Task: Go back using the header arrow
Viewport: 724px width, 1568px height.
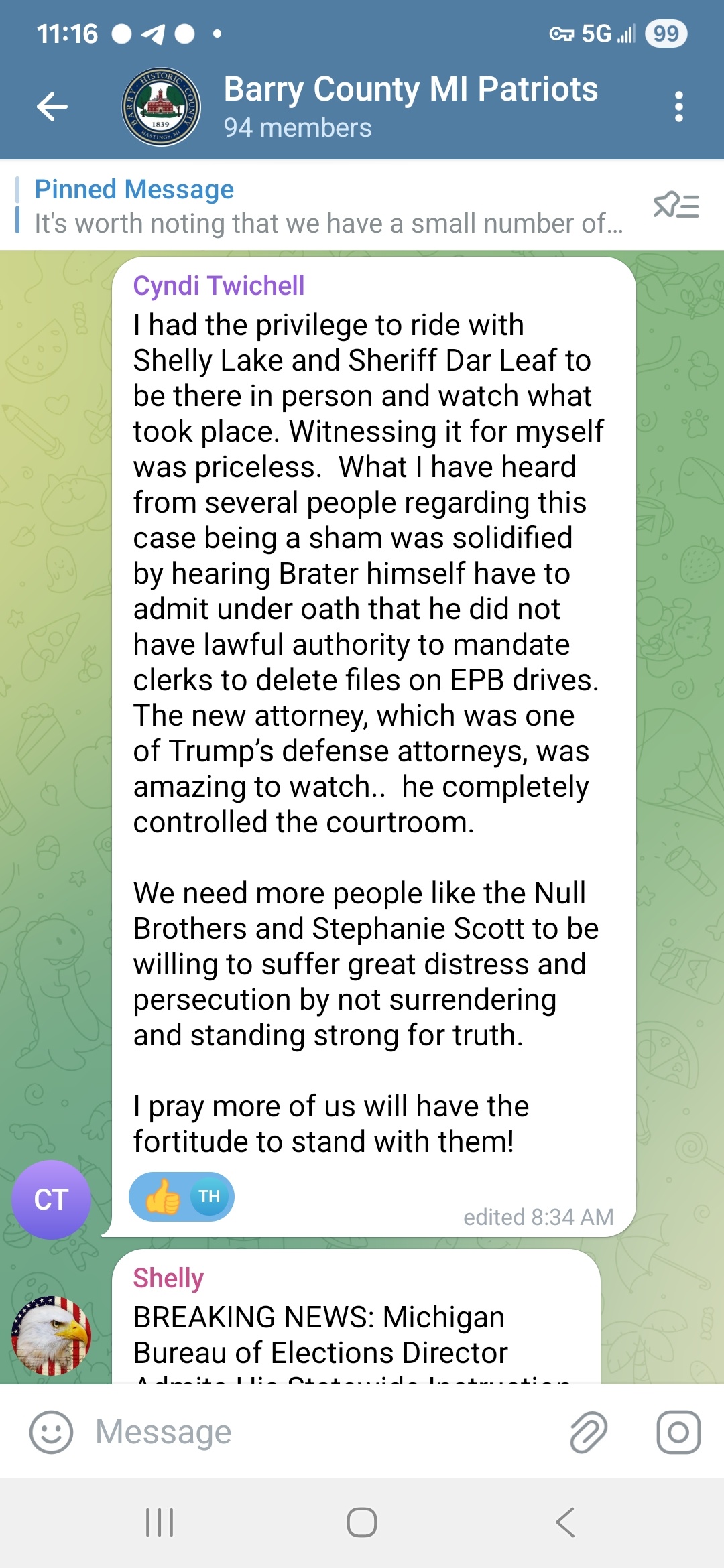Action: pyautogui.click(x=52, y=107)
